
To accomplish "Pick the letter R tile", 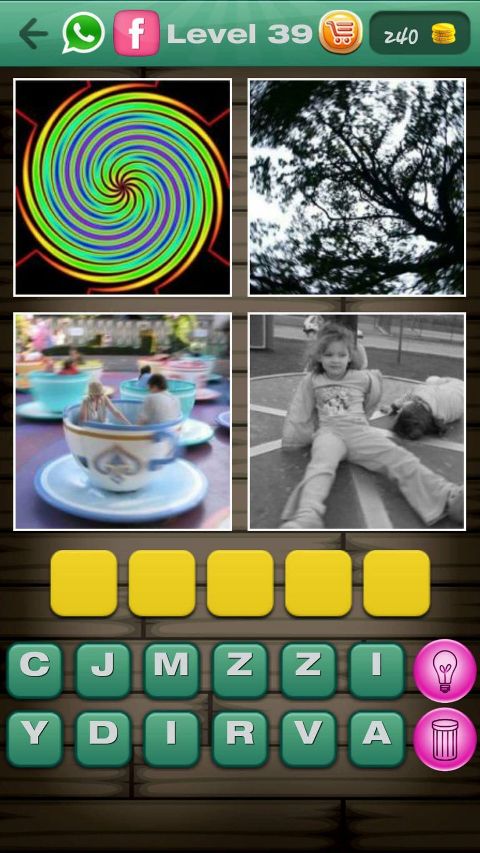I will 240,739.
